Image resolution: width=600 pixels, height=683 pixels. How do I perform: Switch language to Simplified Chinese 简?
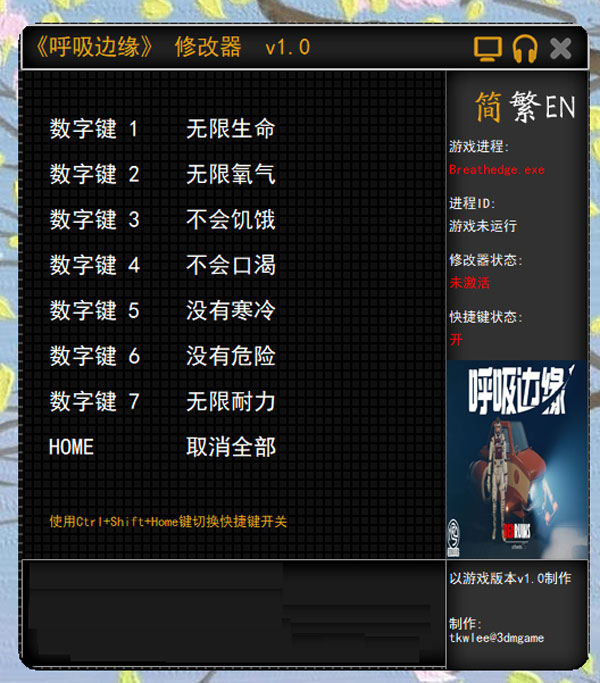click(488, 107)
